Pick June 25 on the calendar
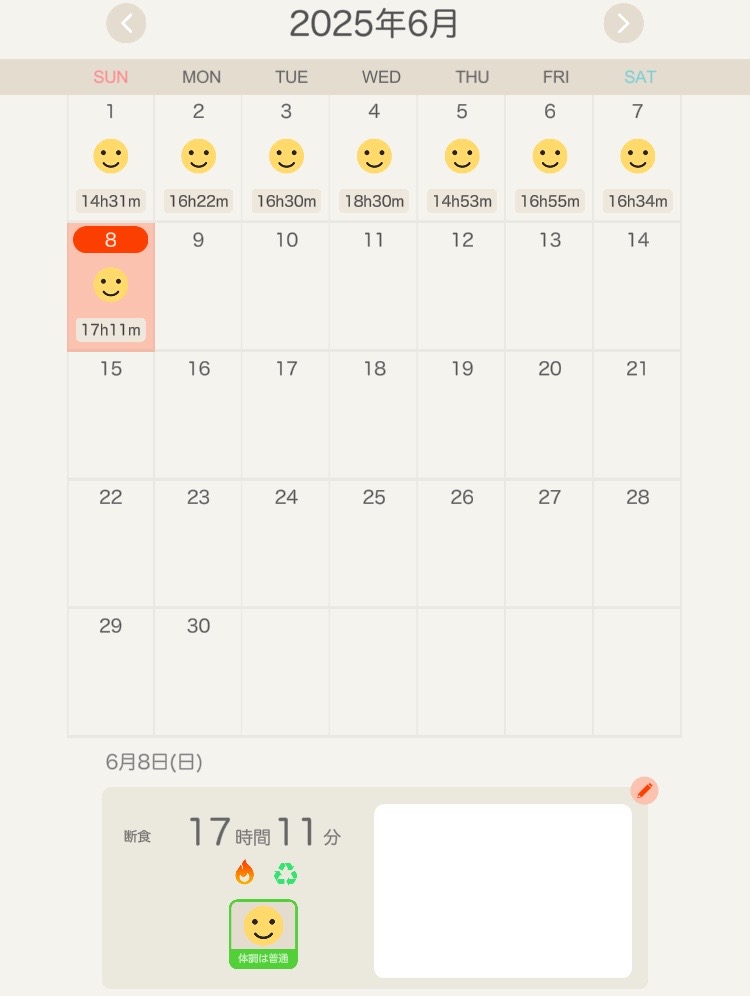 (x=374, y=543)
